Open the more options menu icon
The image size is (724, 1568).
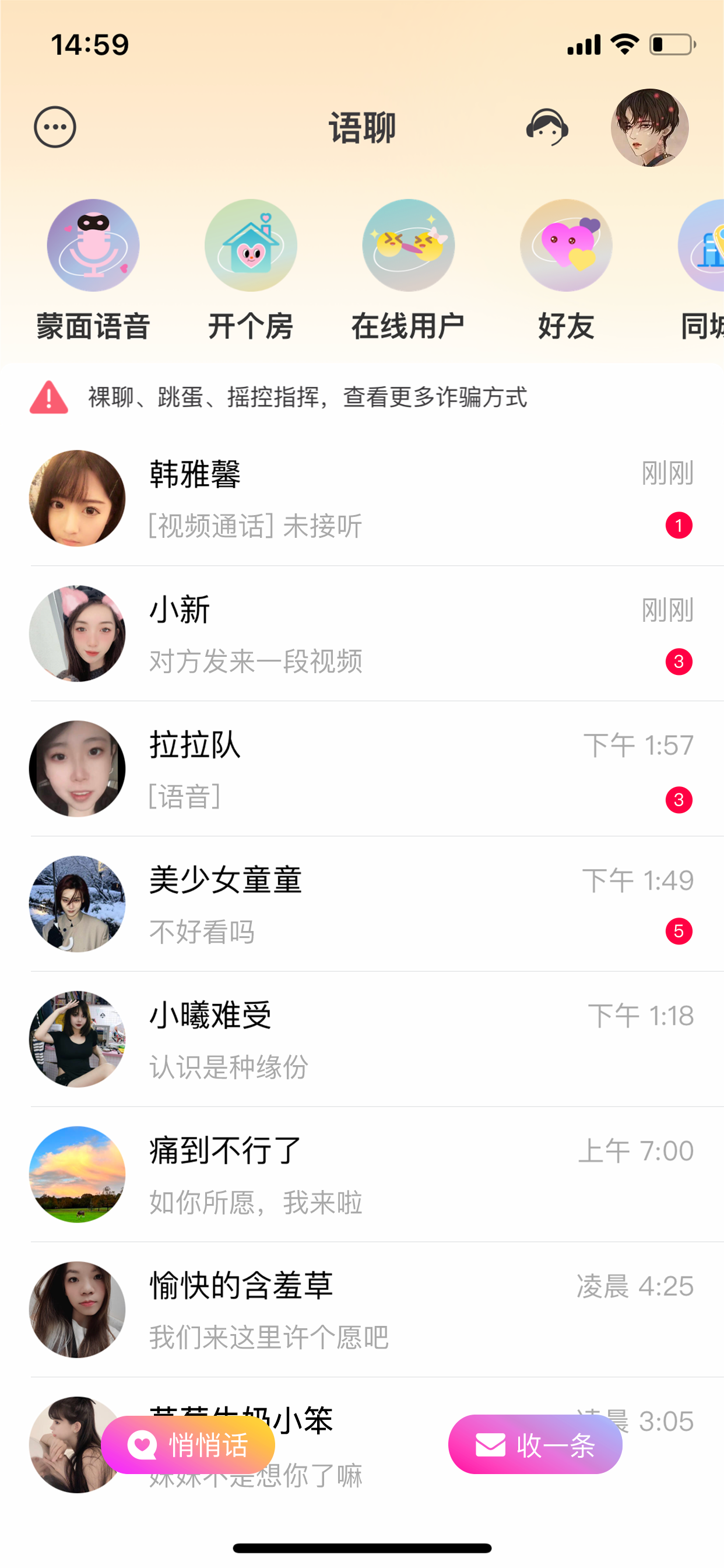[x=55, y=127]
